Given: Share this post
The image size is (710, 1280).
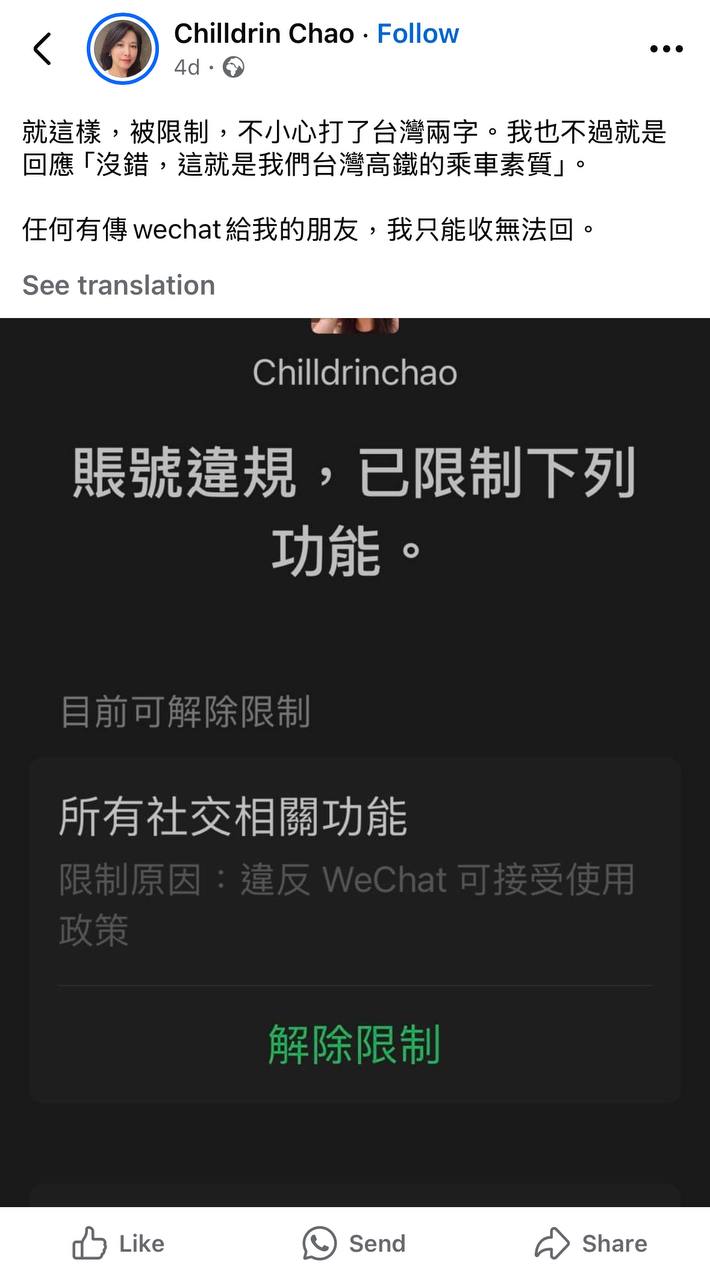Looking at the screenshot, I should click(590, 1243).
